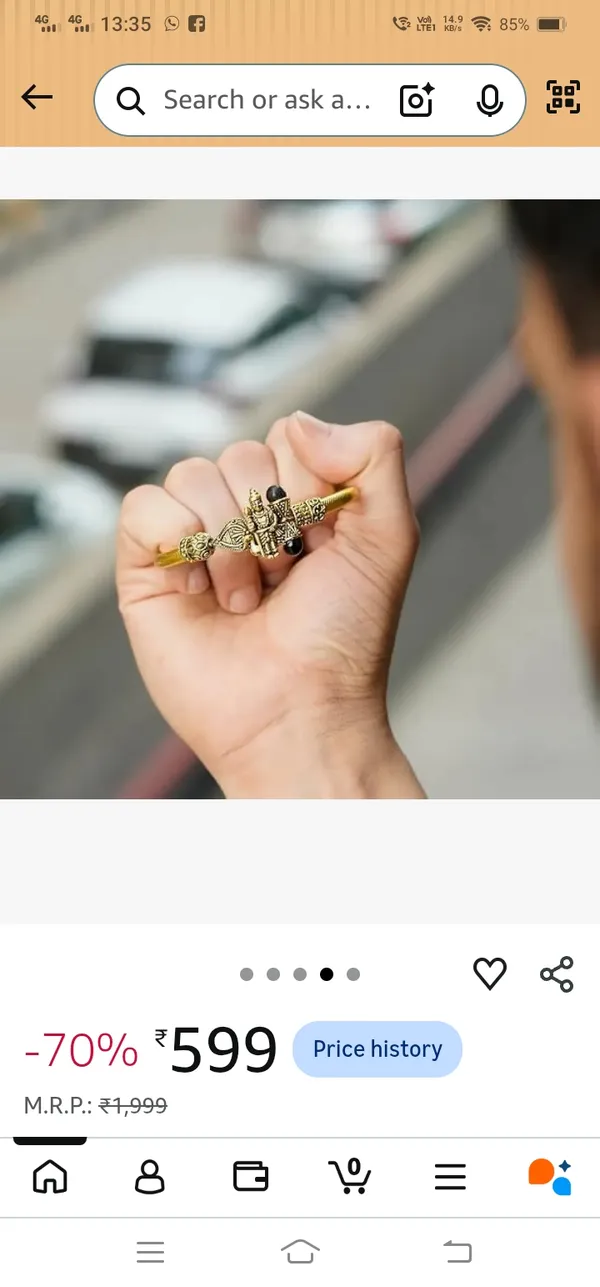
Task: Open the AI assistant chat icon
Action: point(550,1177)
